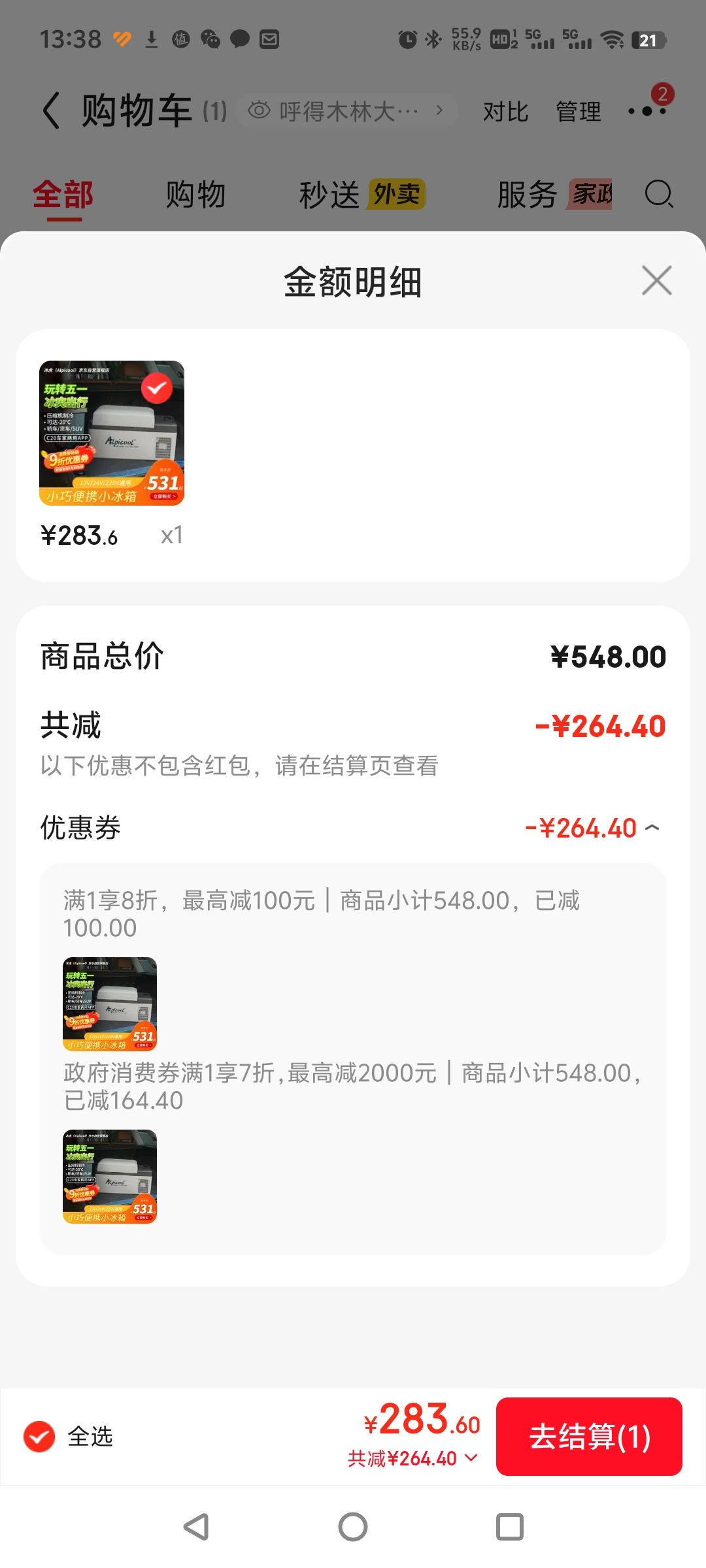Close the 金额明细 panel

(656, 281)
